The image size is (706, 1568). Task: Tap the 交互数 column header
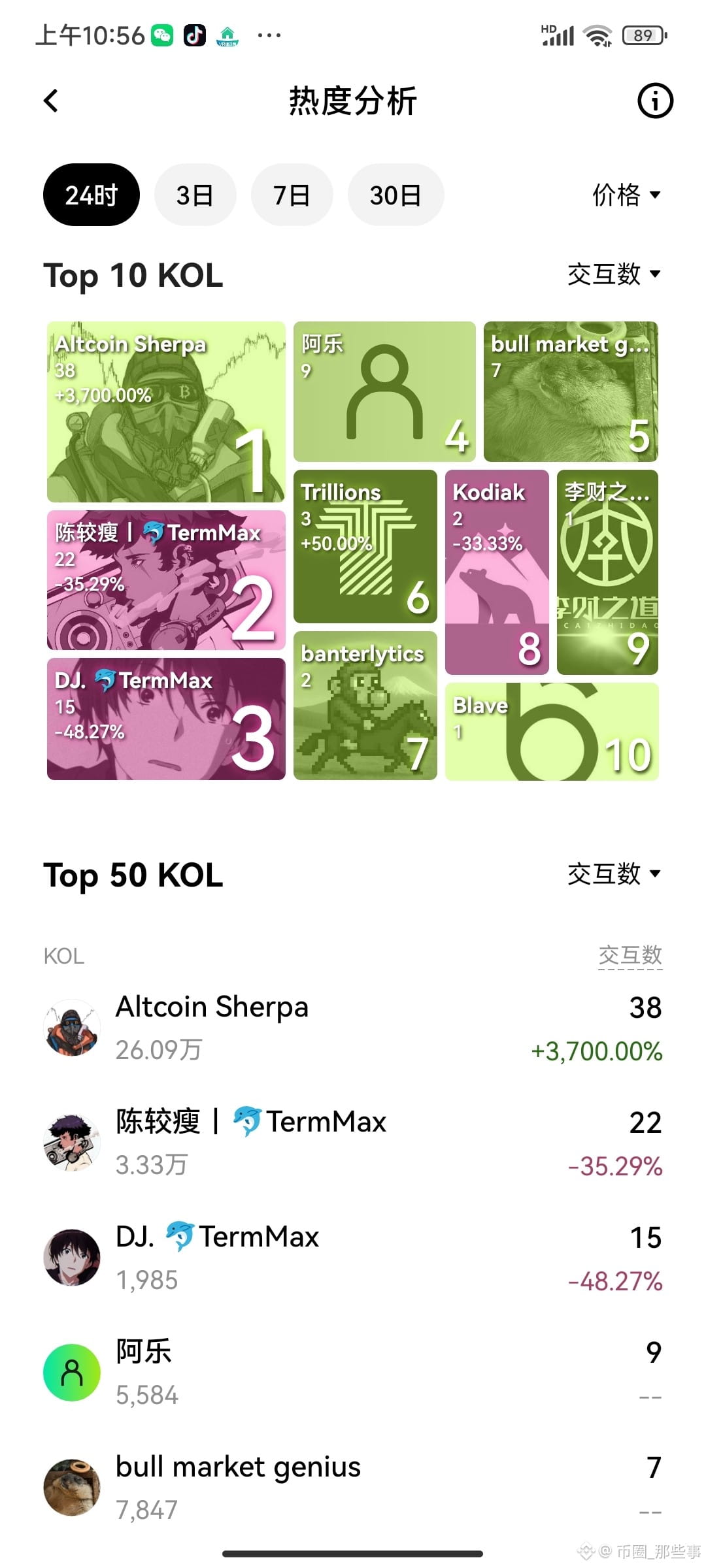(x=630, y=955)
